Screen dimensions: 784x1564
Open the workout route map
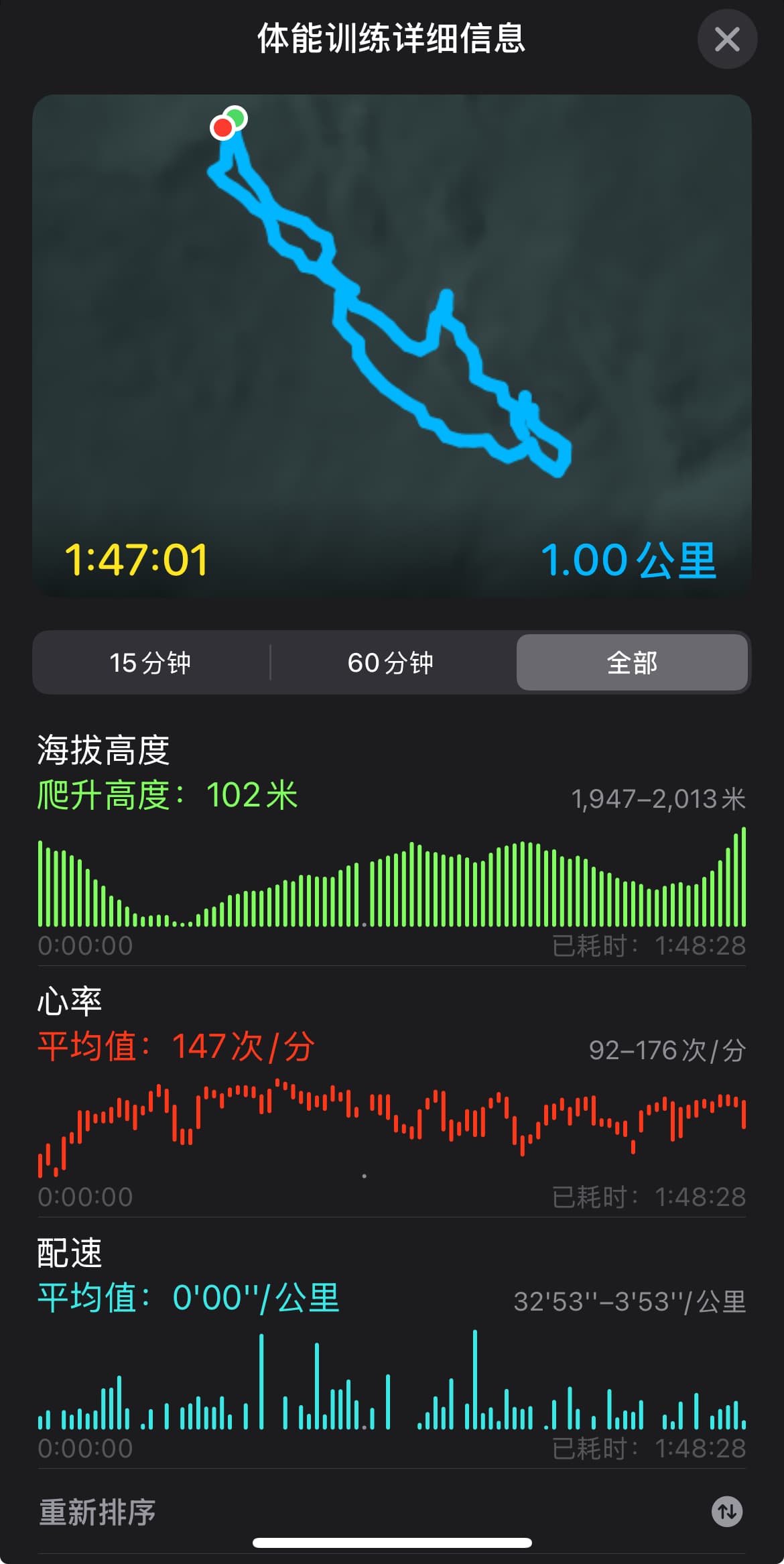coord(392,346)
